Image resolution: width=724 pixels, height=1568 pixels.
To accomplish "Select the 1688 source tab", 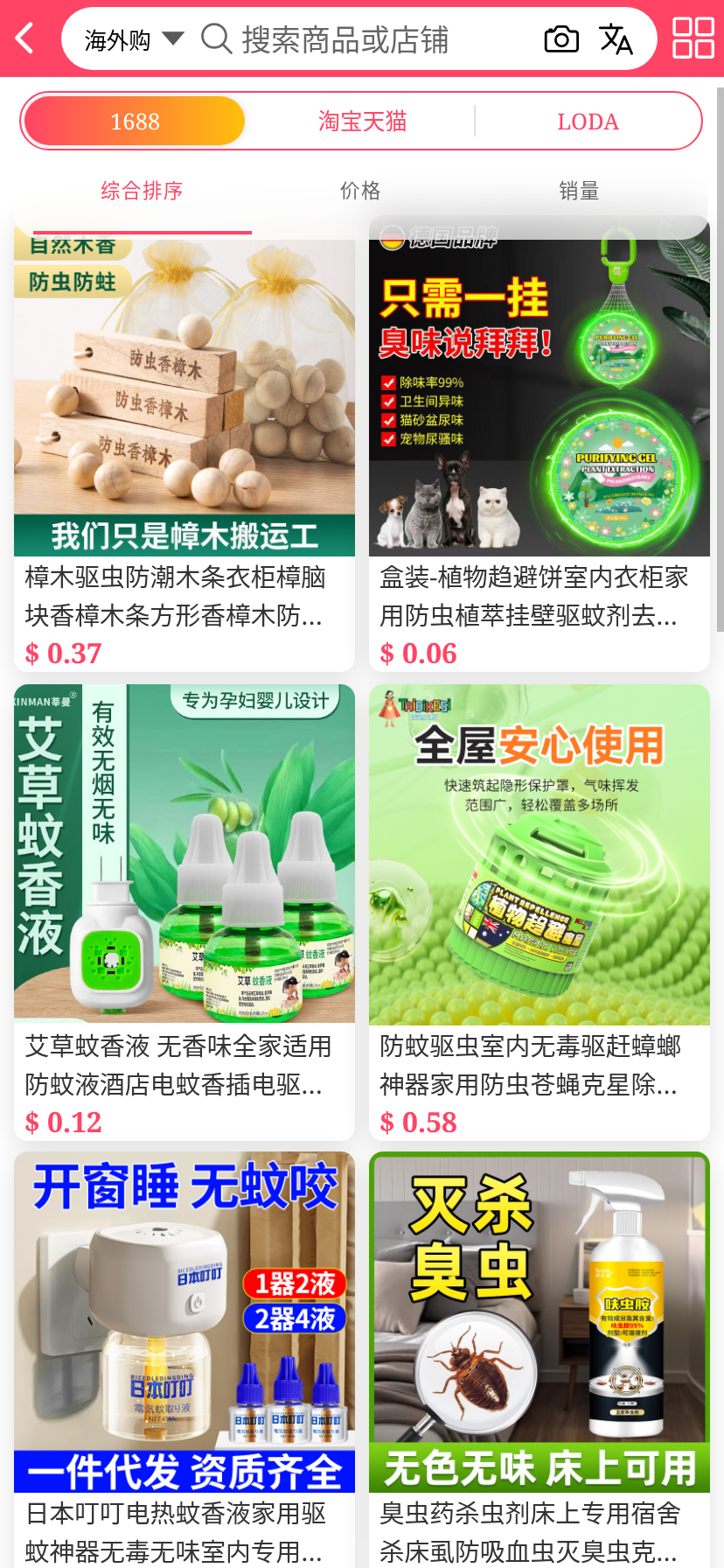I will (x=135, y=121).
